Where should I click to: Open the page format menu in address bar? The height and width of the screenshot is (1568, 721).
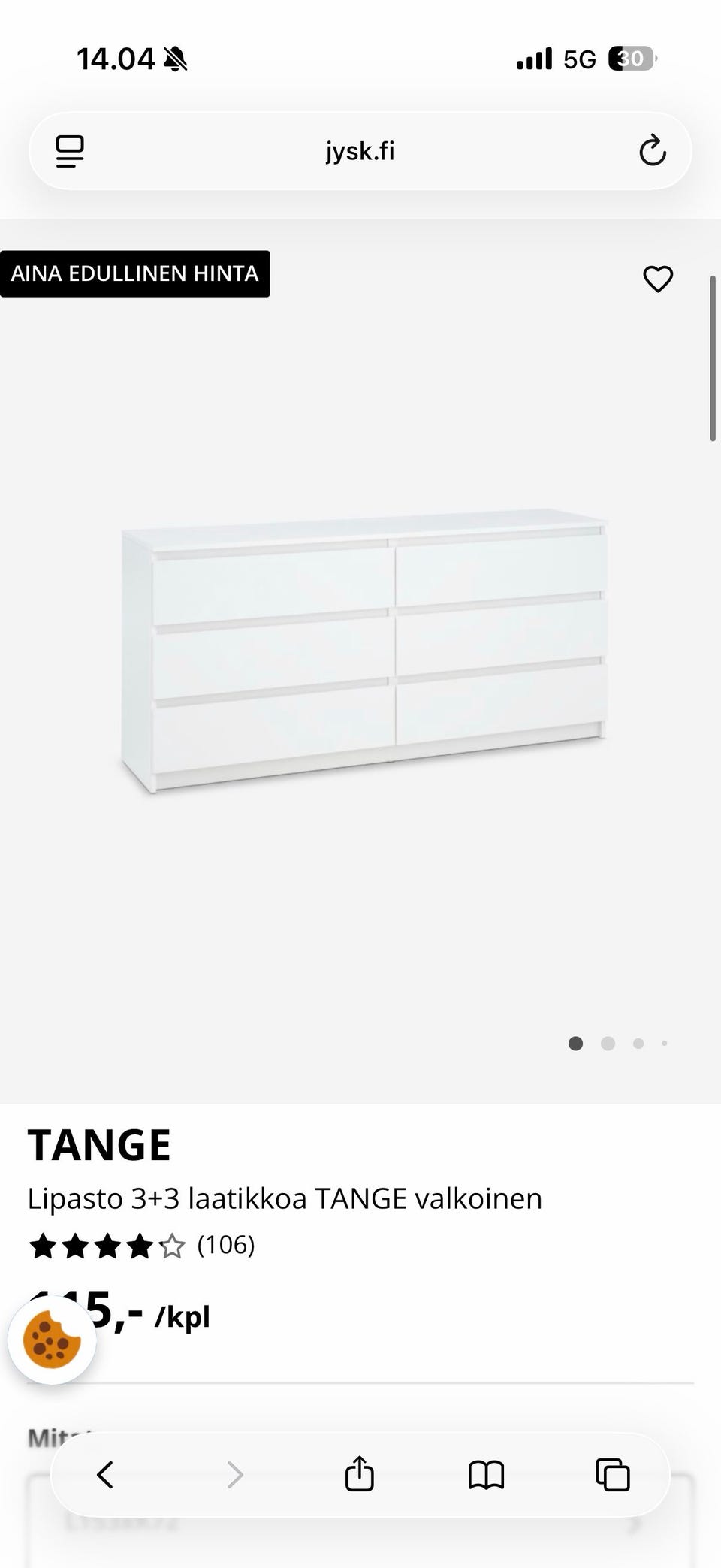coord(70,151)
